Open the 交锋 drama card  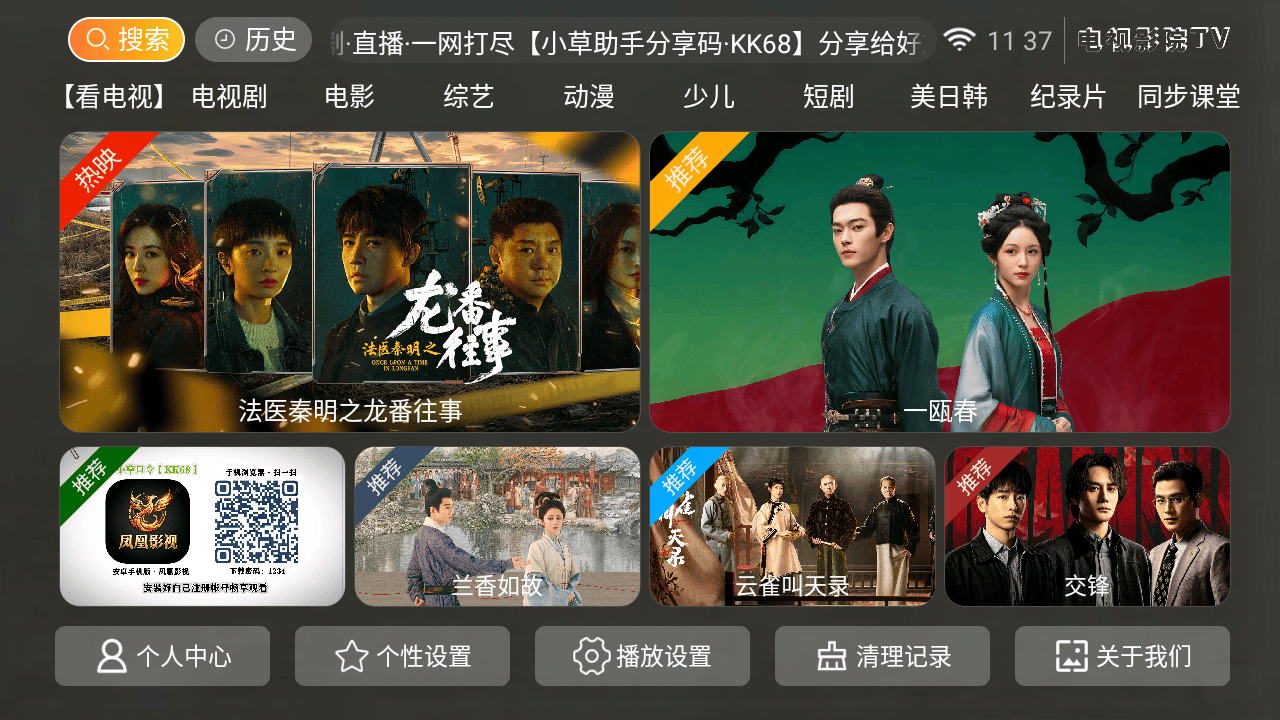point(1087,526)
